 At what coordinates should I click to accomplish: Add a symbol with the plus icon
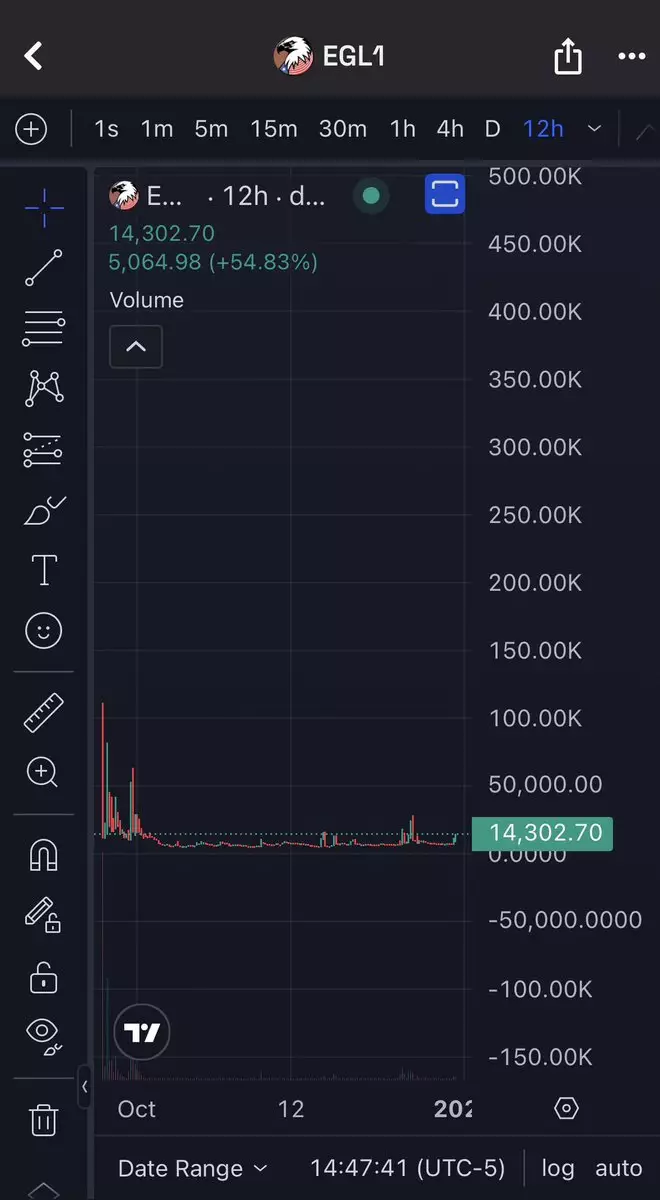(x=31, y=129)
